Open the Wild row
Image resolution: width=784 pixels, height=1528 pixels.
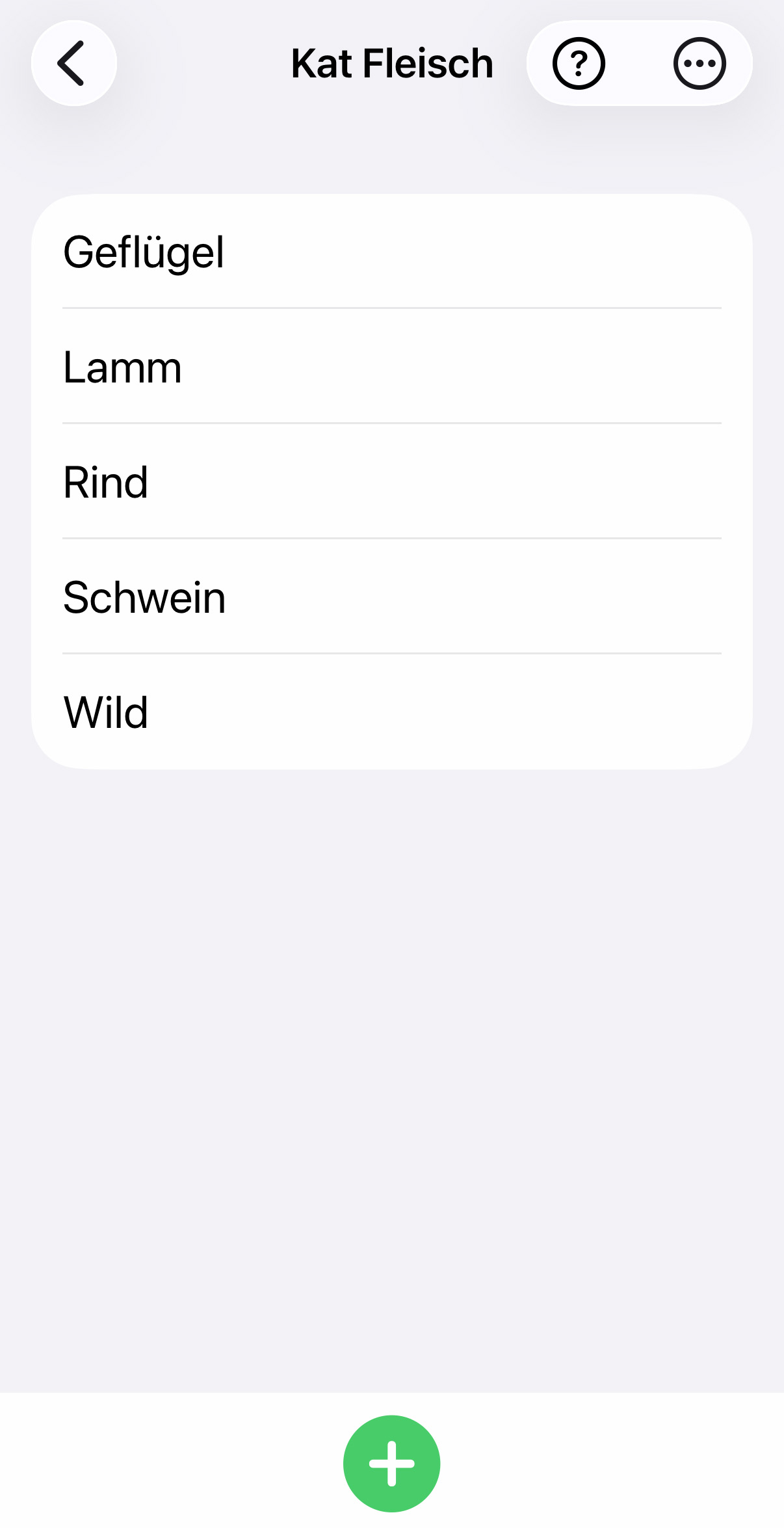click(391, 712)
